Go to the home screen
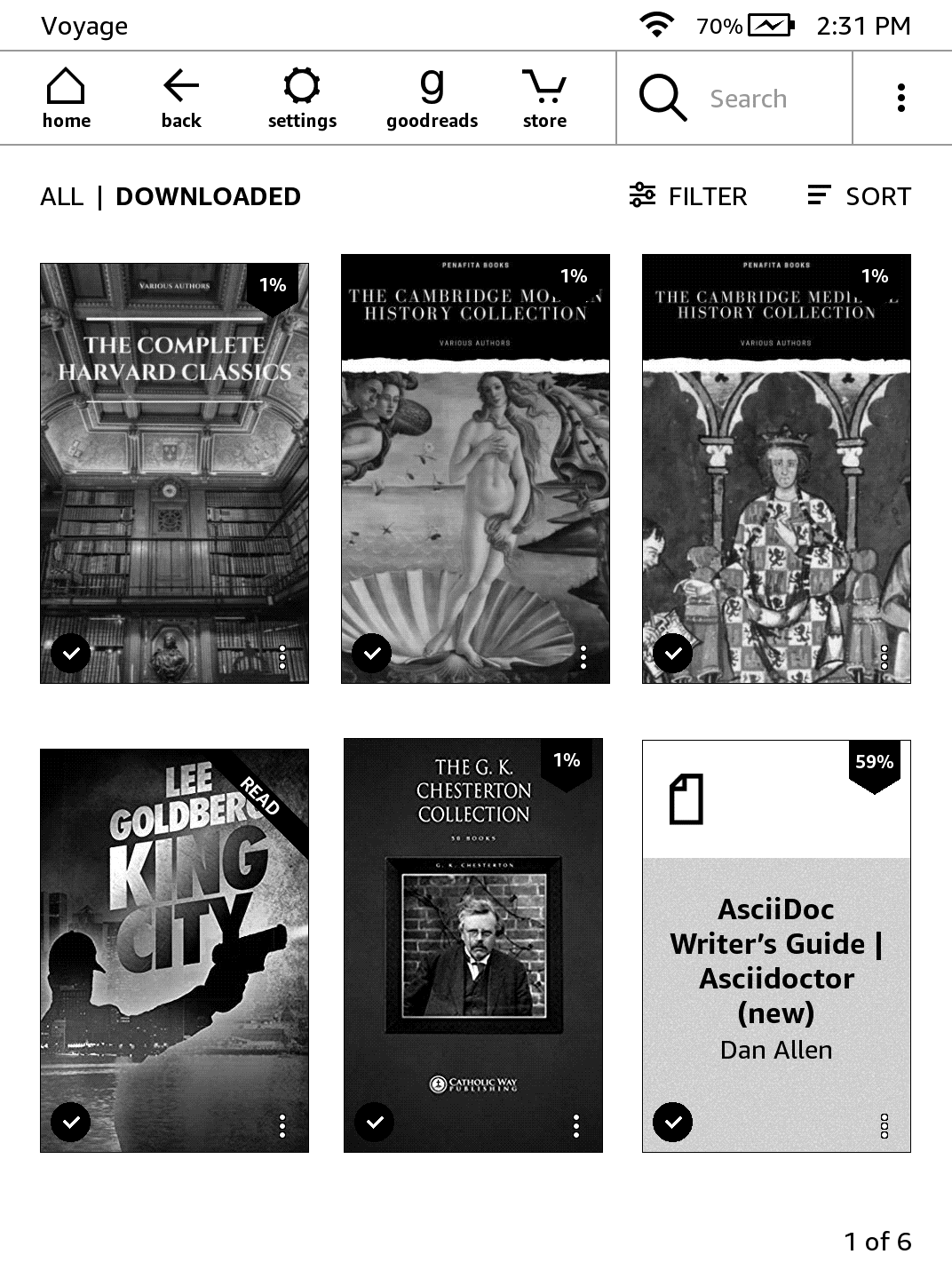This screenshot has width=952, height=1286. (67, 99)
